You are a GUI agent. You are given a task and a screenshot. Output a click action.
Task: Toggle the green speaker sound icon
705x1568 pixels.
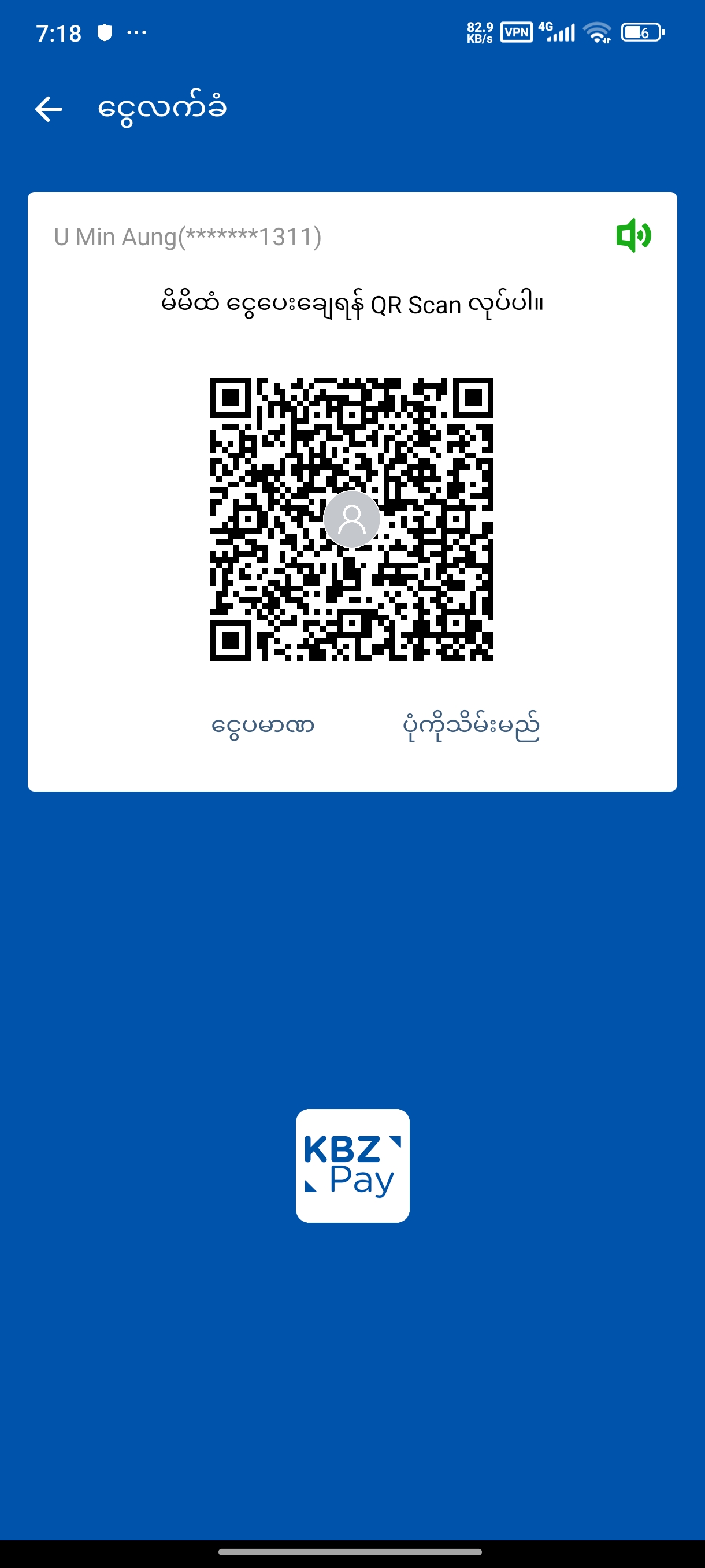tap(633, 235)
